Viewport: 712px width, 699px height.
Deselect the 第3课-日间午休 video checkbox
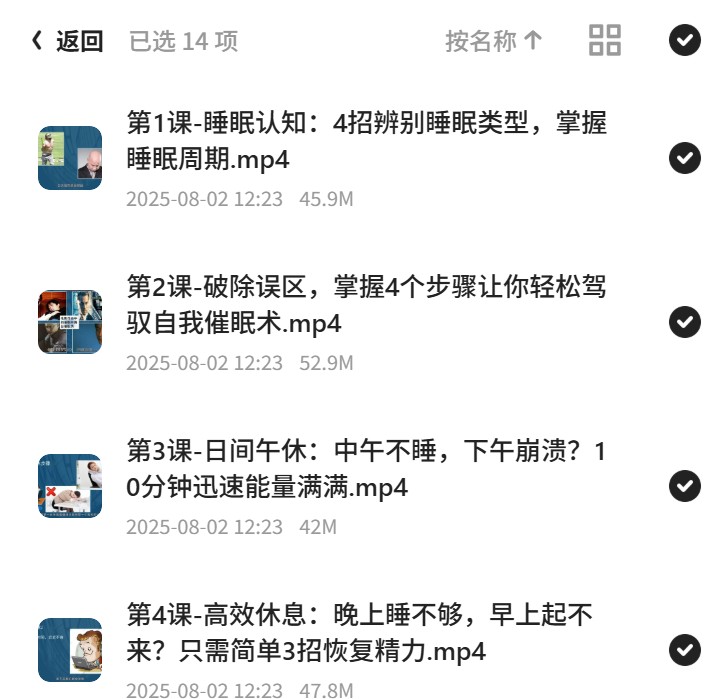click(684, 486)
